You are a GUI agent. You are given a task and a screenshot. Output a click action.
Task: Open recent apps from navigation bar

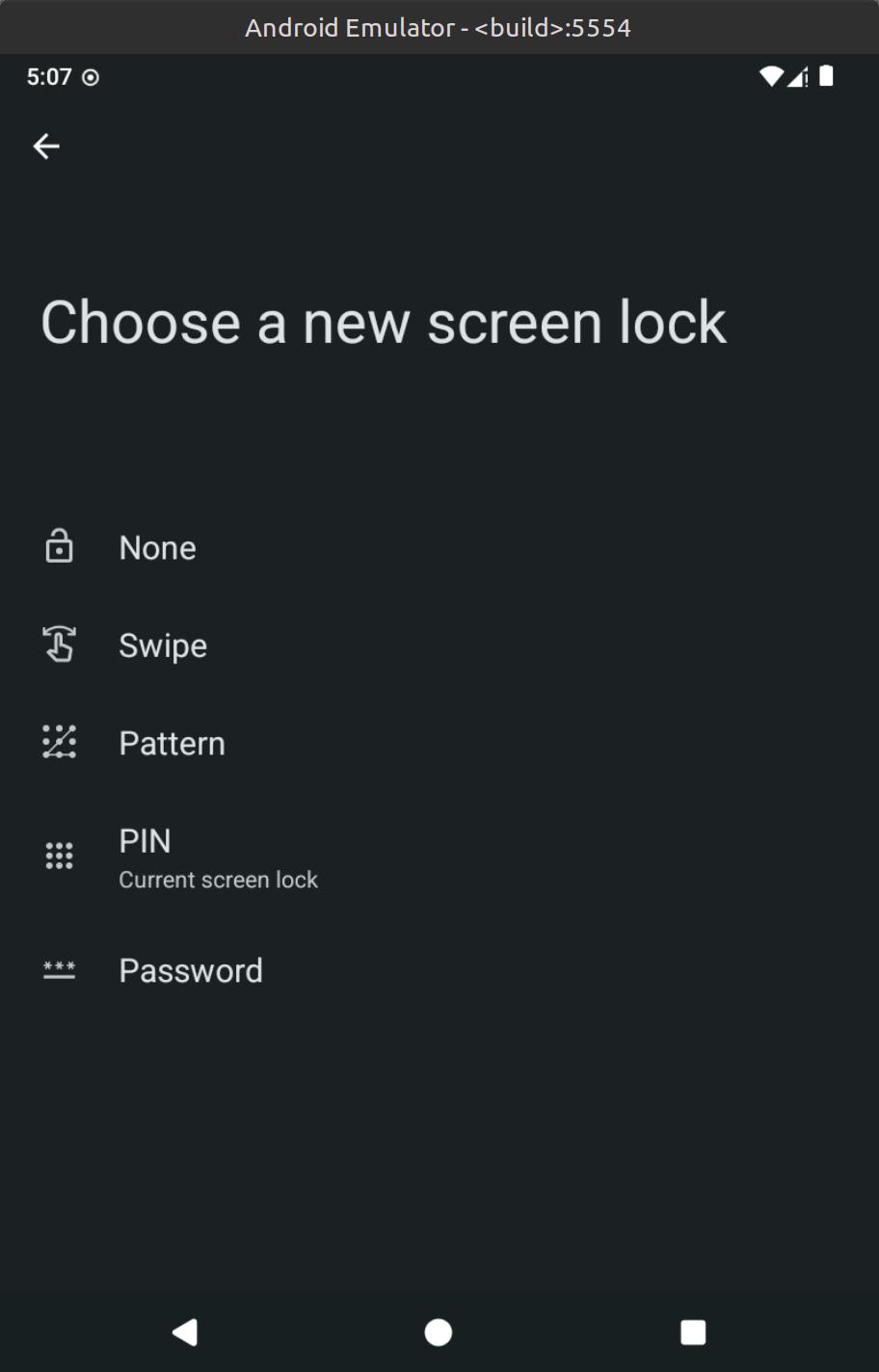[693, 1332]
